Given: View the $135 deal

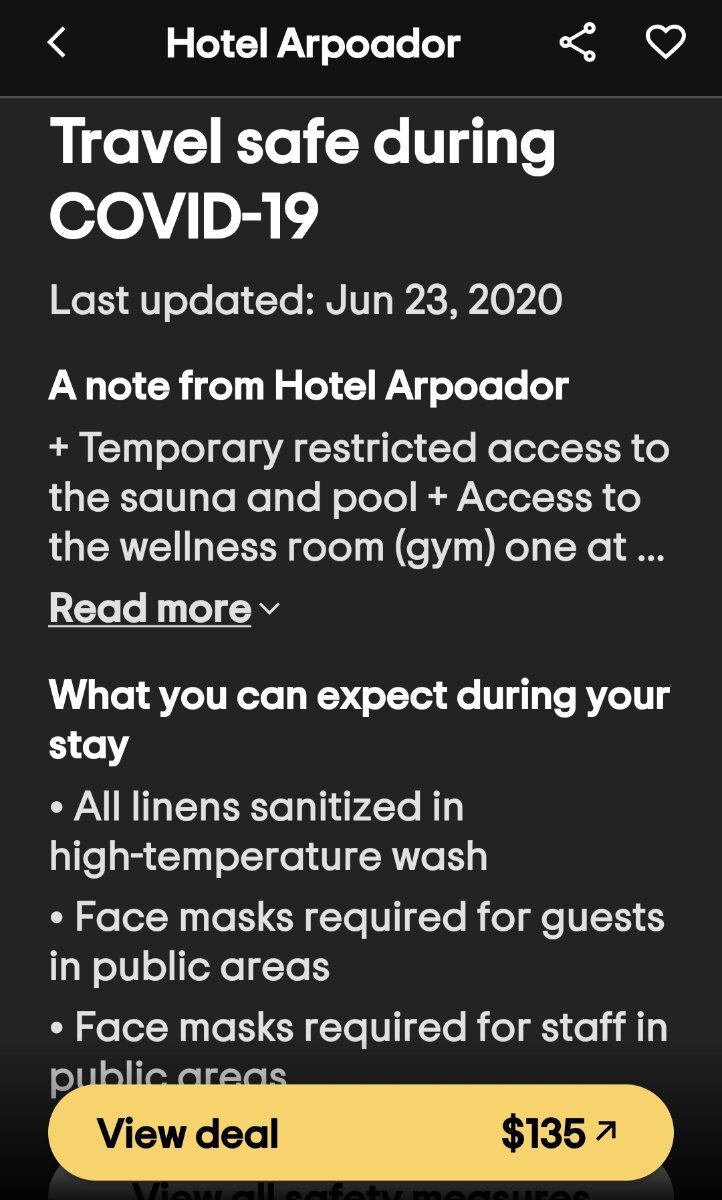Looking at the screenshot, I should click(360, 1133).
